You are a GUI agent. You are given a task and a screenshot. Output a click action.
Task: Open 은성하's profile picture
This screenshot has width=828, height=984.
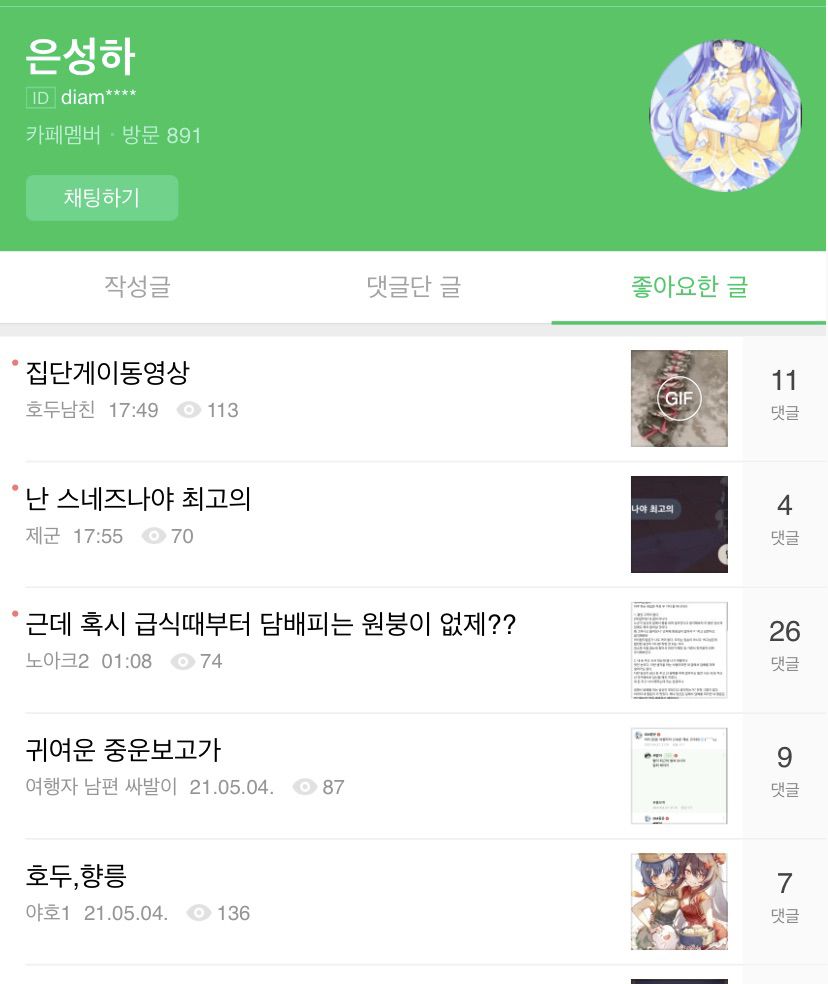click(x=725, y=116)
